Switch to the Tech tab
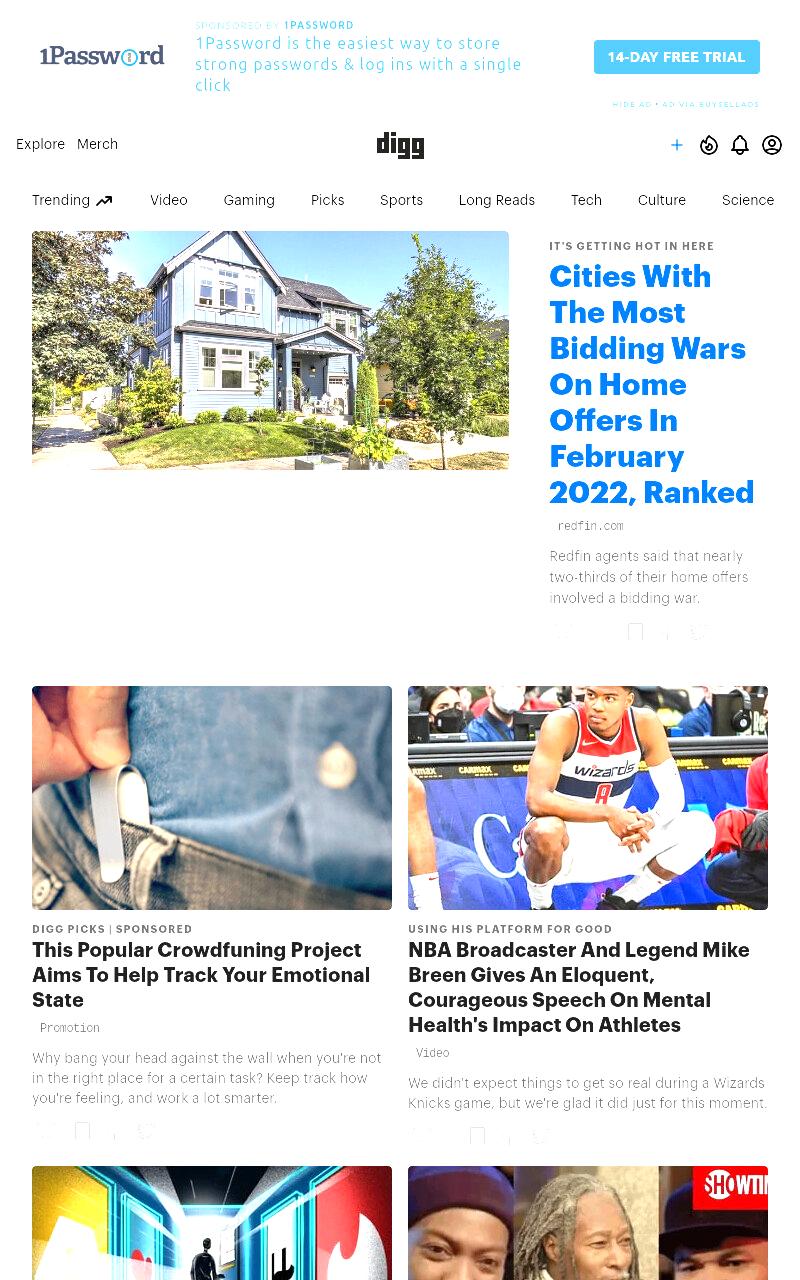Screen dimensions: 800x1280 pyautogui.click(x=586, y=200)
